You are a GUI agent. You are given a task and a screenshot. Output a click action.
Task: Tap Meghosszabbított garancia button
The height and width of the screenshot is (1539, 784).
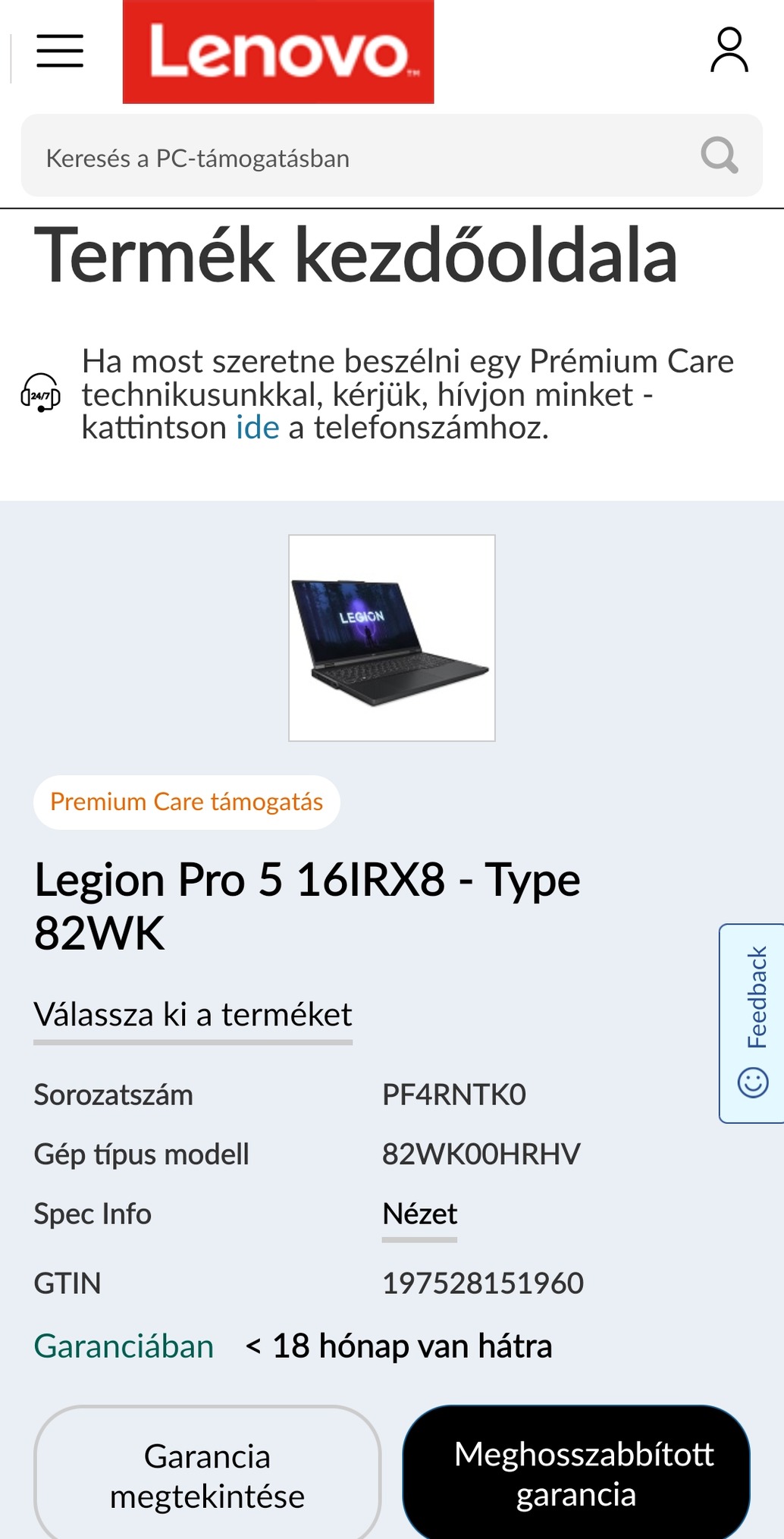pyautogui.click(x=576, y=1474)
